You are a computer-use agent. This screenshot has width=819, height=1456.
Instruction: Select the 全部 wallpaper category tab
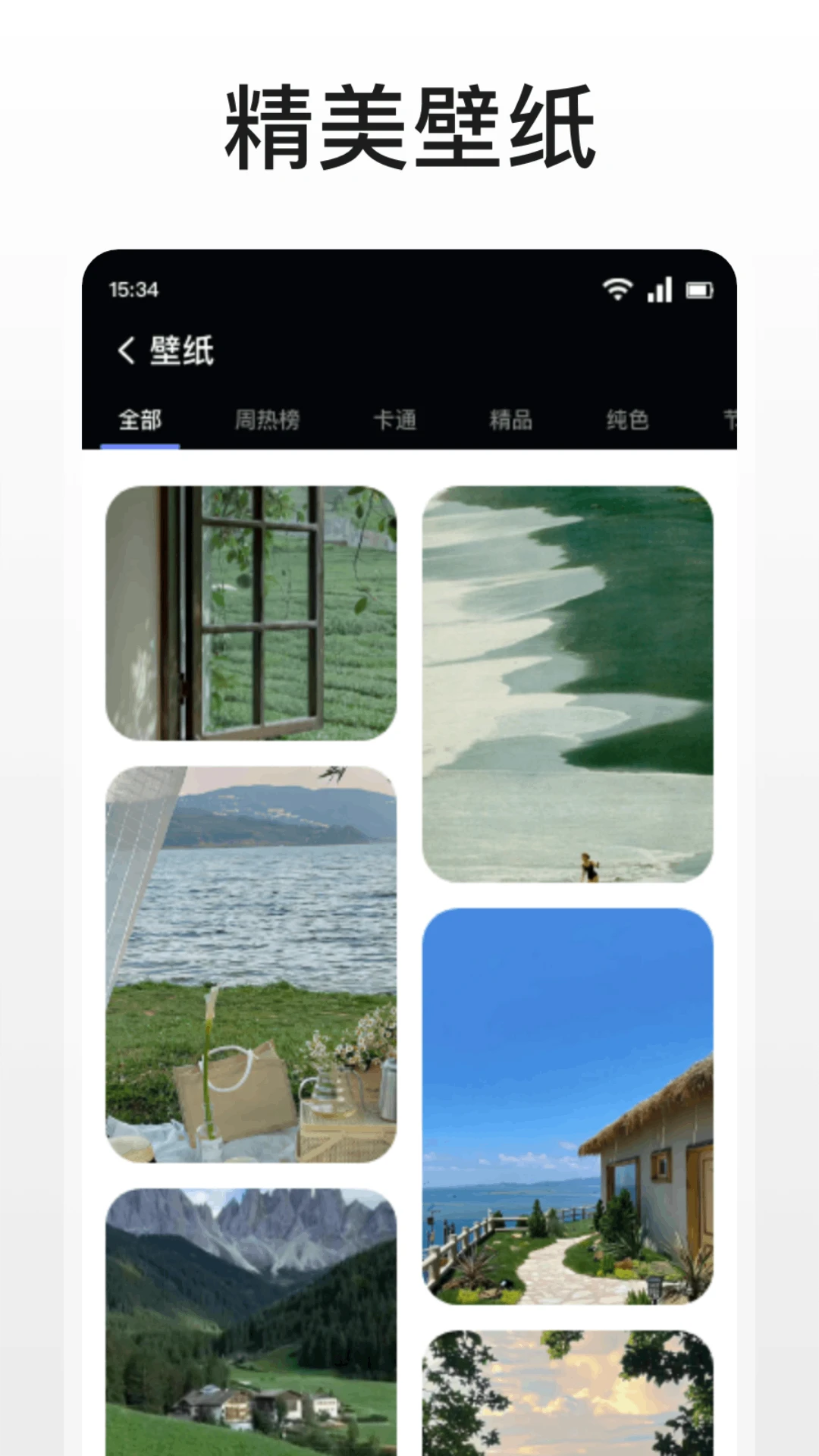pyautogui.click(x=140, y=420)
